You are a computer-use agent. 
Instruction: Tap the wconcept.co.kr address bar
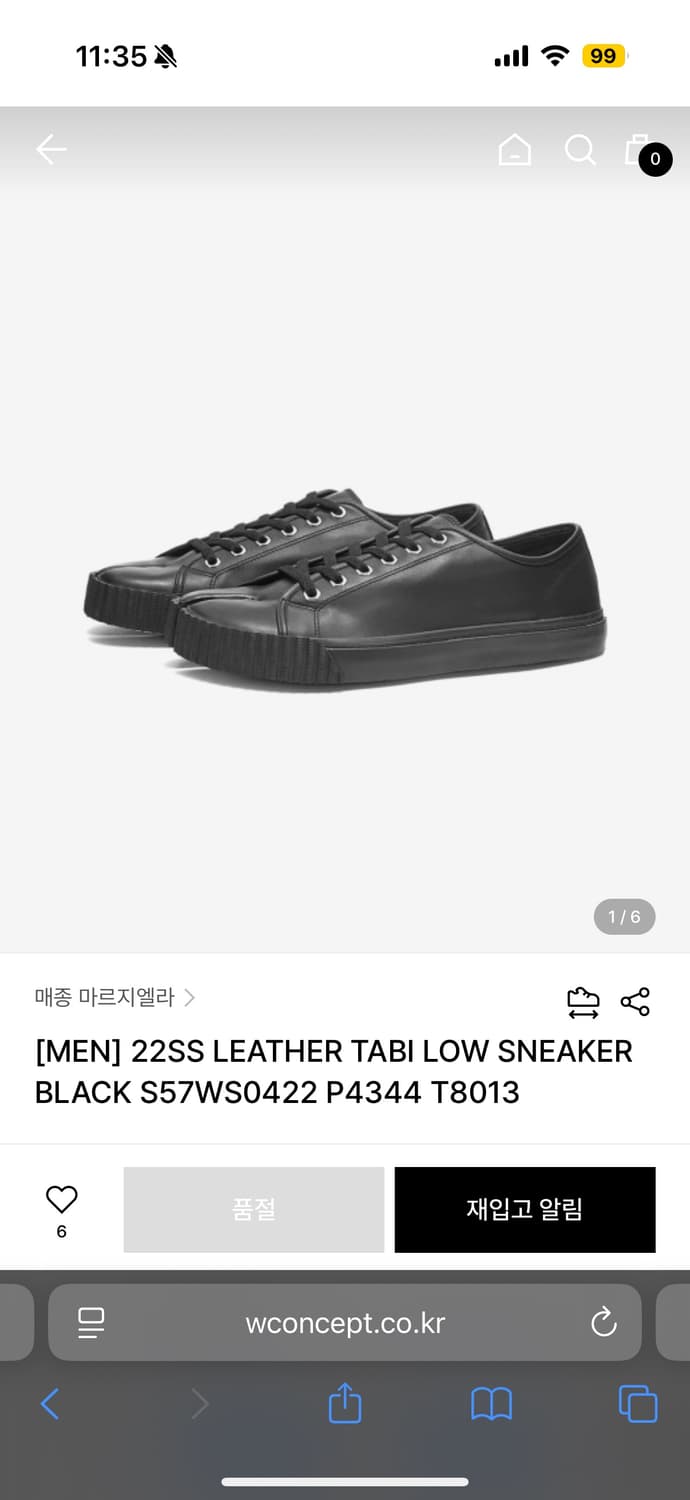point(345,1323)
